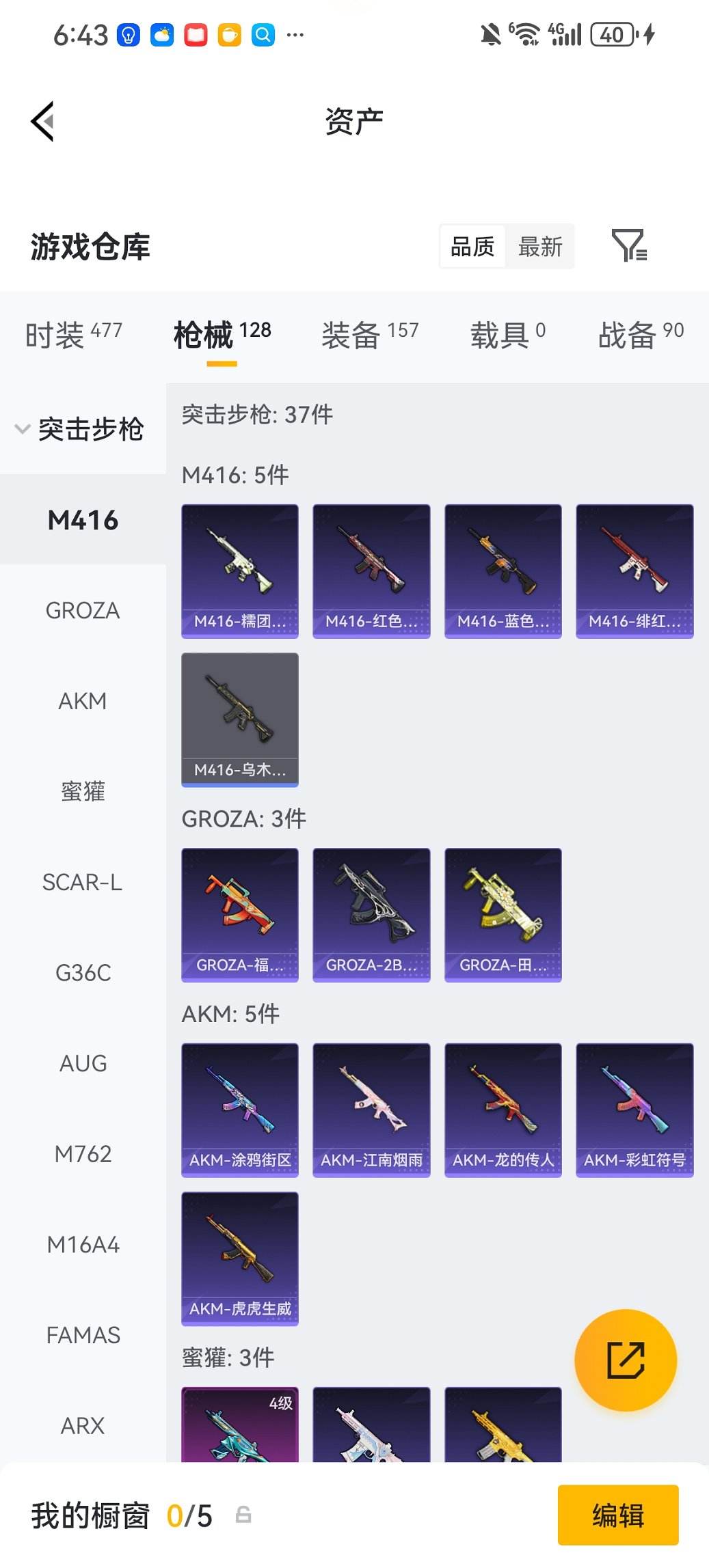The image size is (709, 1568).
Task: Open the 战备 tab
Action: (640, 335)
